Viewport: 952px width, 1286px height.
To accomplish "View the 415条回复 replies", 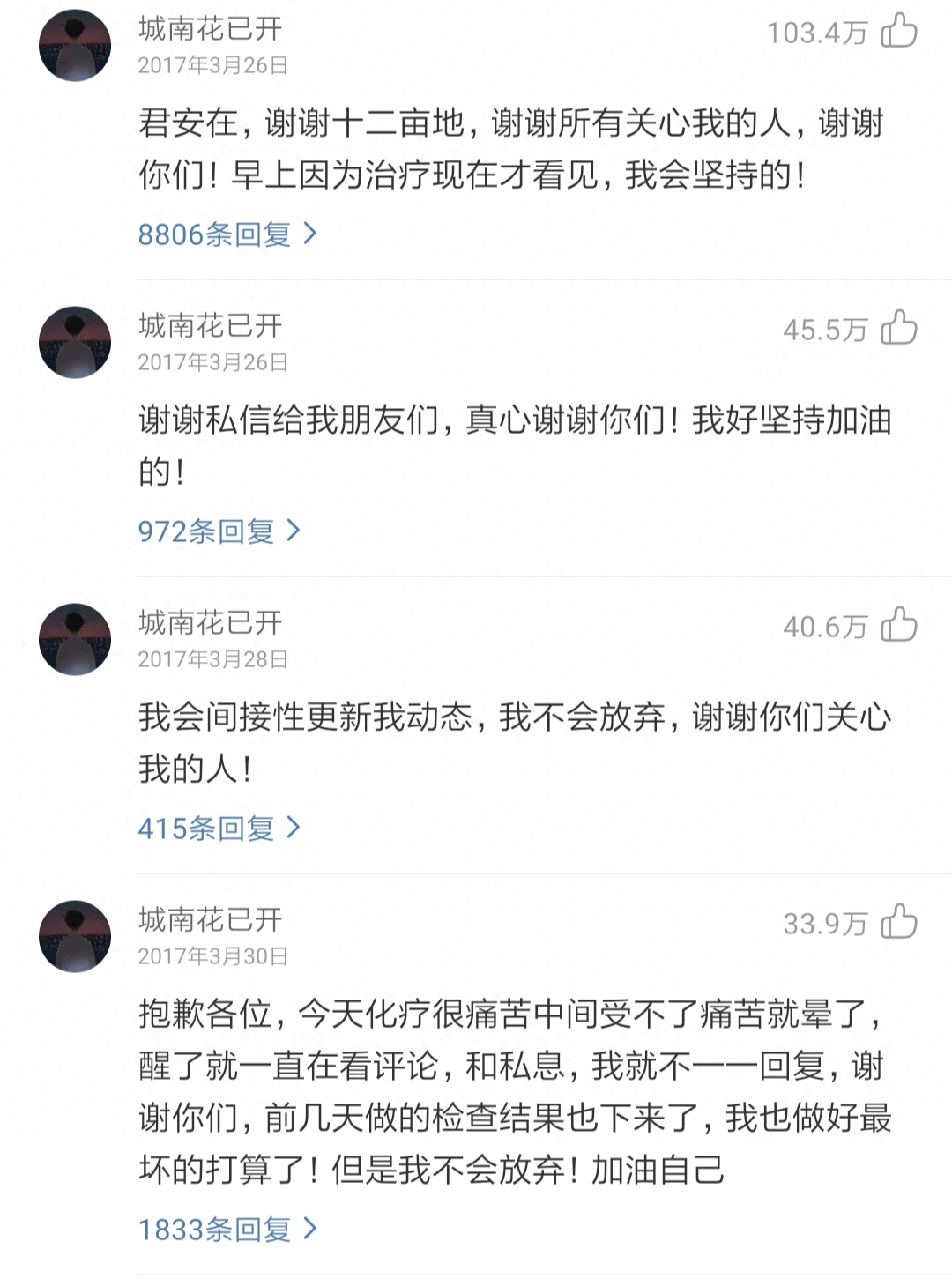I will pos(219,829).
